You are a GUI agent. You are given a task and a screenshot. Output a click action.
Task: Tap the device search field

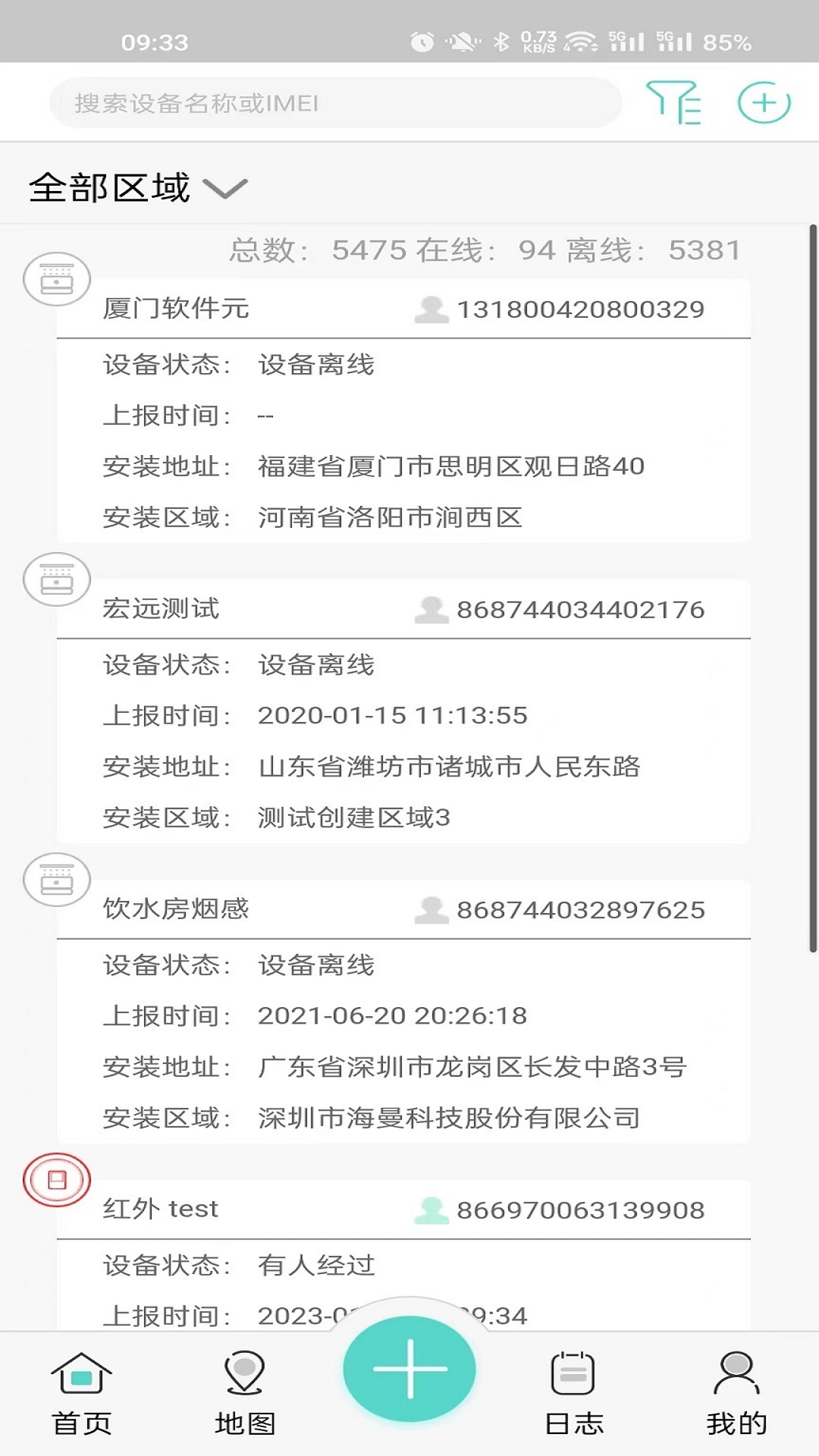(x=336, y=102)
